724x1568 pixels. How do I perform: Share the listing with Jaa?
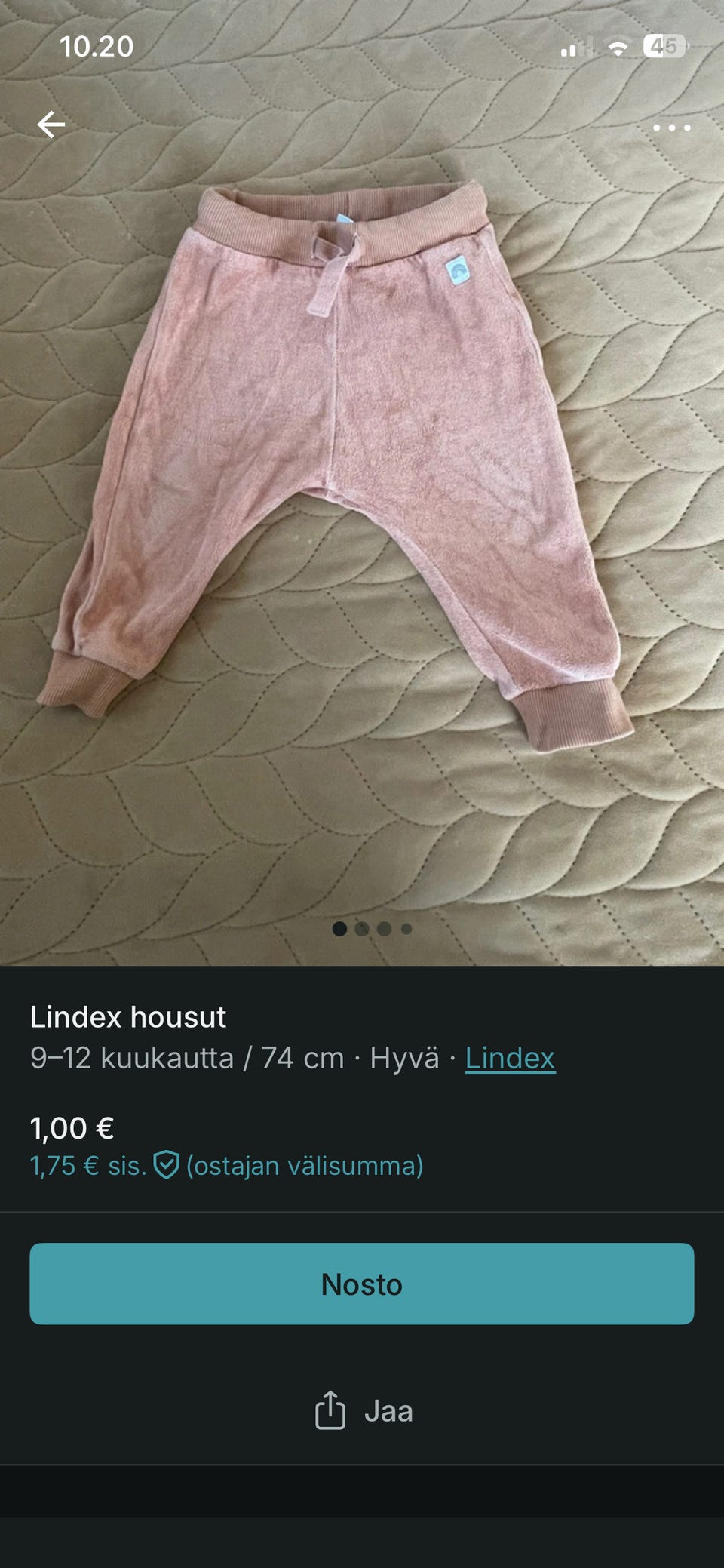click(x=364, y=1410)
